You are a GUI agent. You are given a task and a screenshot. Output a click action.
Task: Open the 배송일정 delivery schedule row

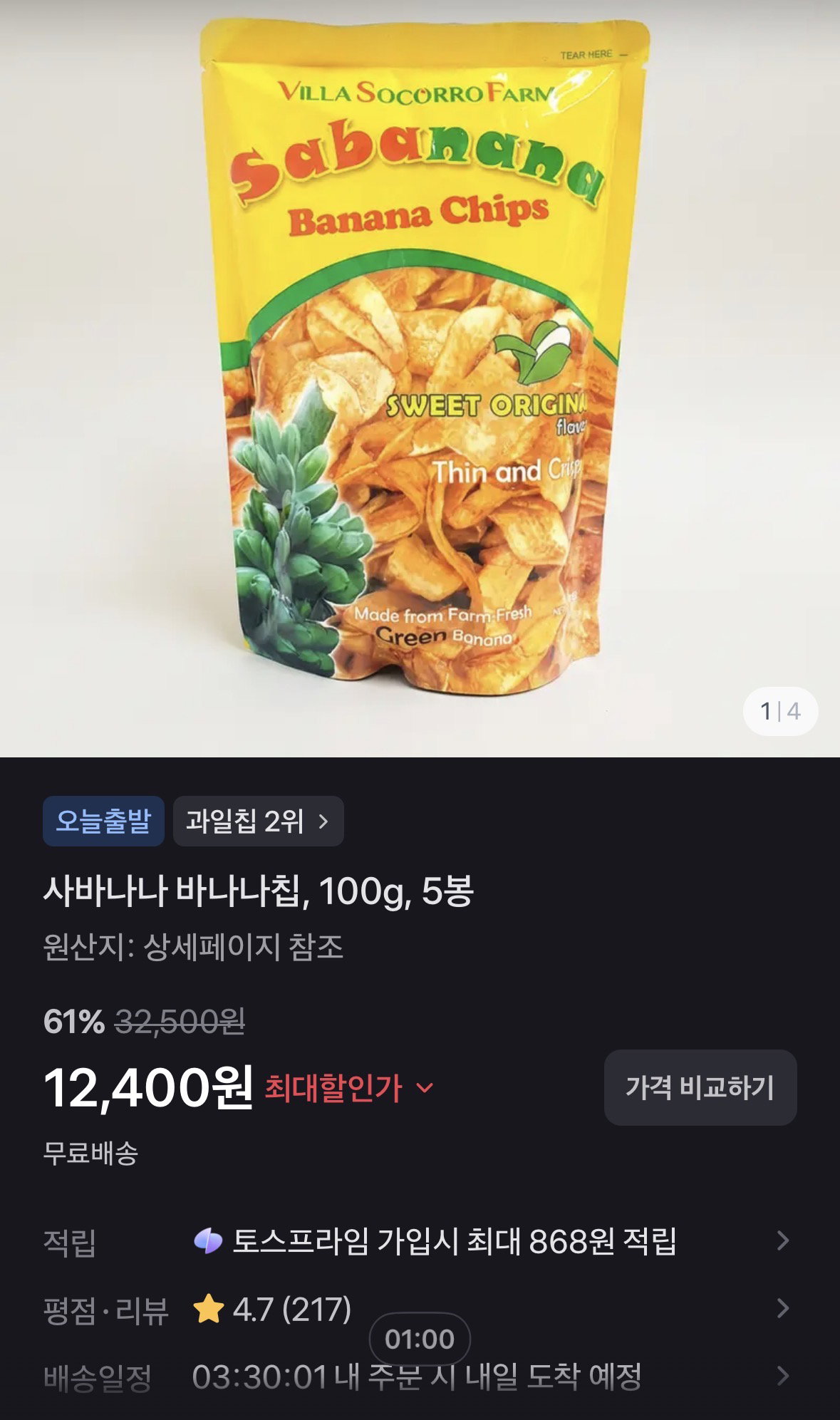[420, 1377]
